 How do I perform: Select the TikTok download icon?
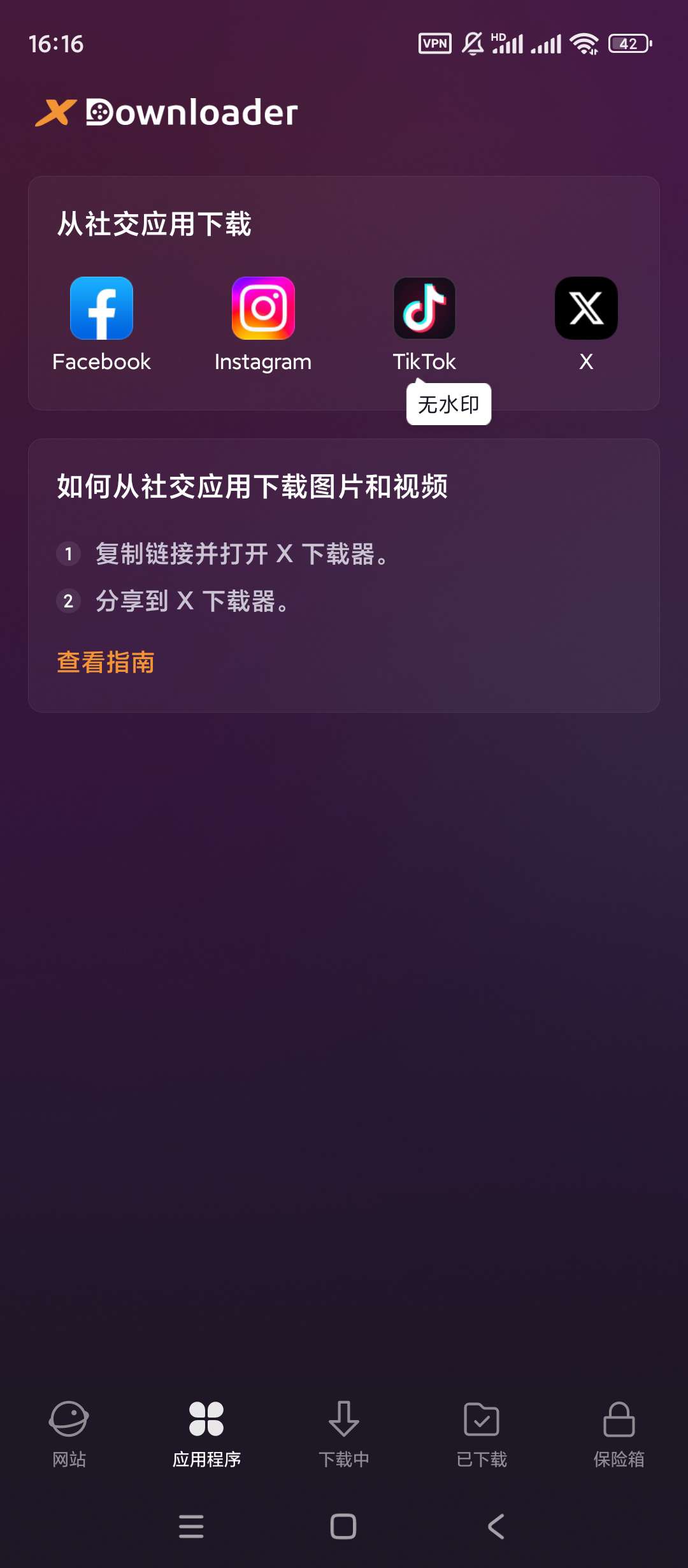click(424, 309)
